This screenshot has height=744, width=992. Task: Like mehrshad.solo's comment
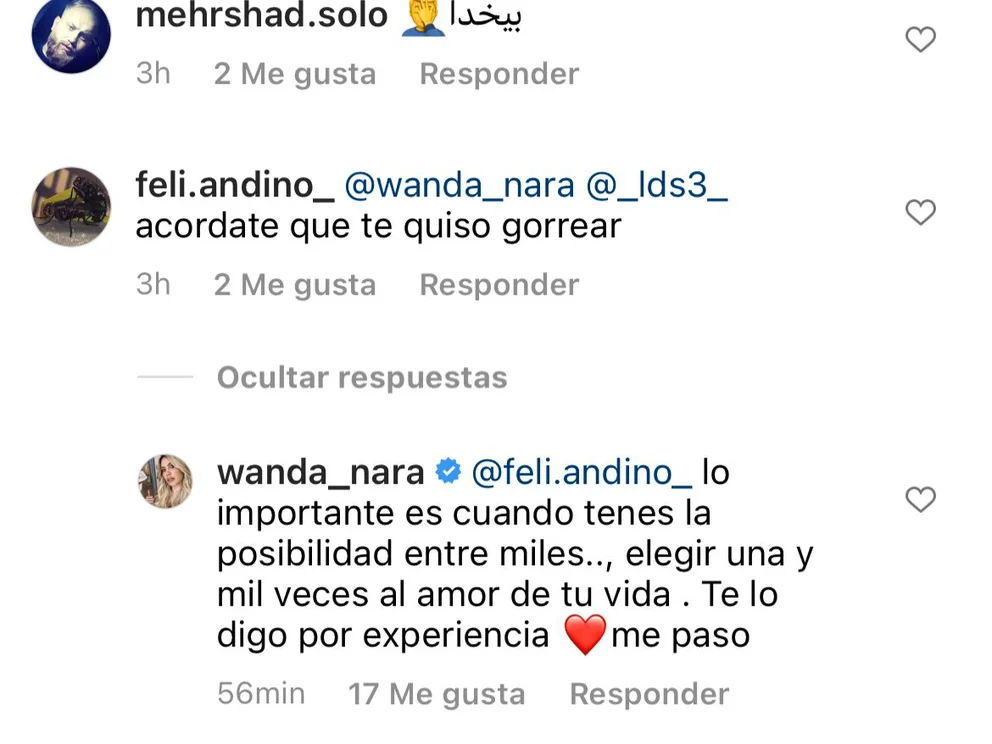919,40
